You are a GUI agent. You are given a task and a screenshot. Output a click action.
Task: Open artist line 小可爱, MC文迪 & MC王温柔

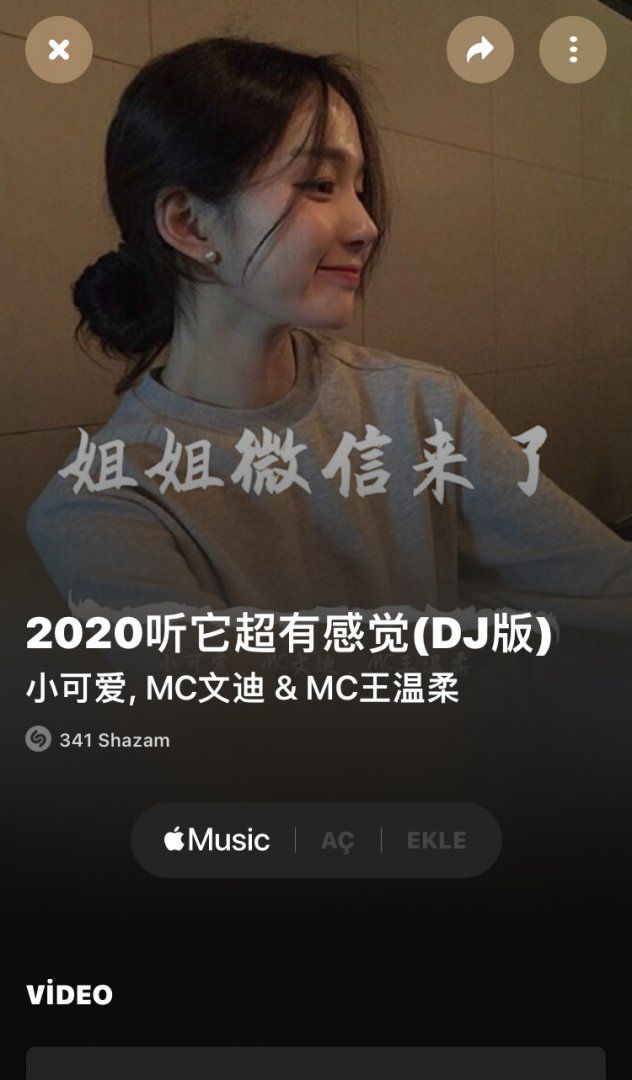tap(242, 689)
